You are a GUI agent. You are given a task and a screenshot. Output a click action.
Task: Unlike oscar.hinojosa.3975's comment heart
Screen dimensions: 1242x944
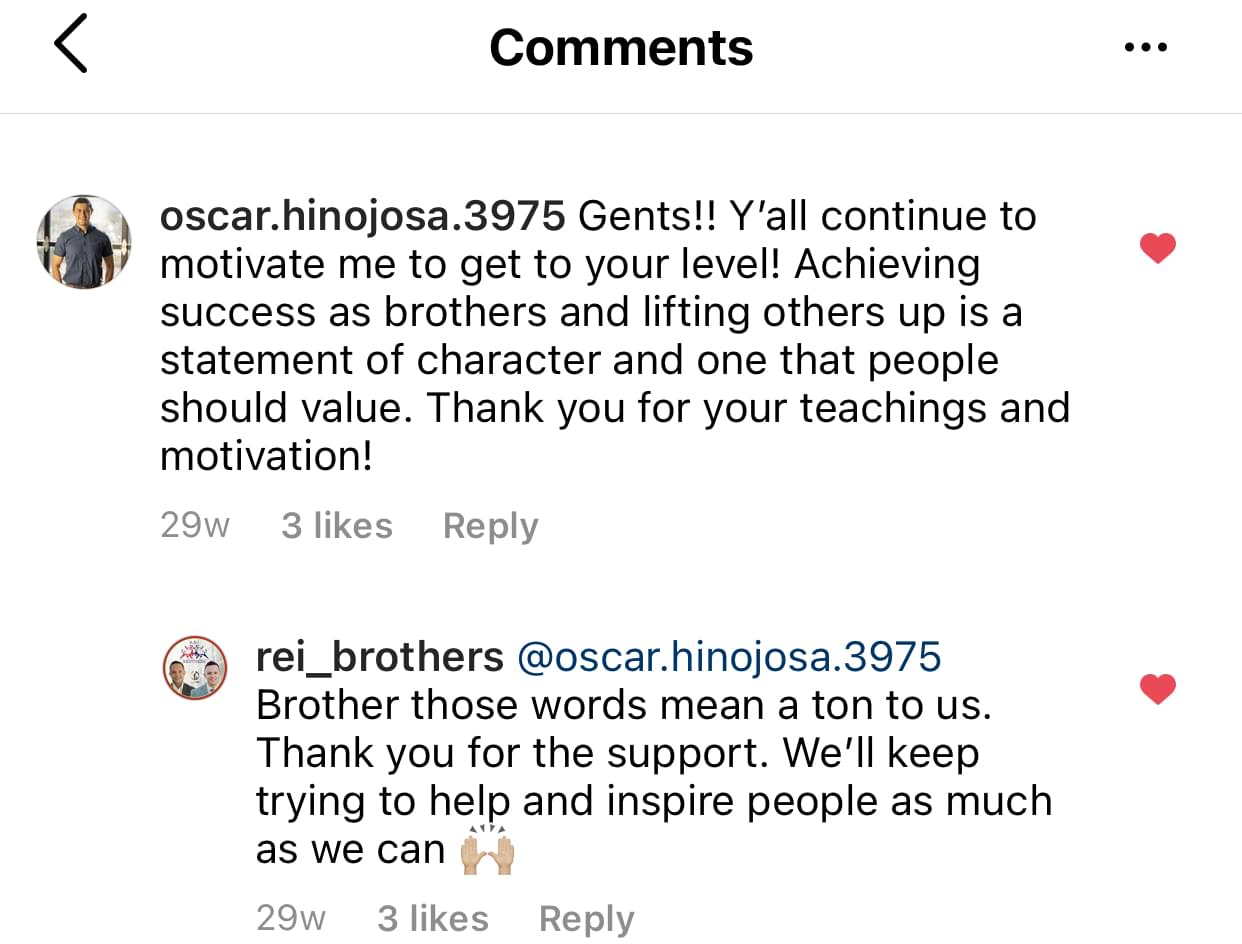click(1157, 247)
